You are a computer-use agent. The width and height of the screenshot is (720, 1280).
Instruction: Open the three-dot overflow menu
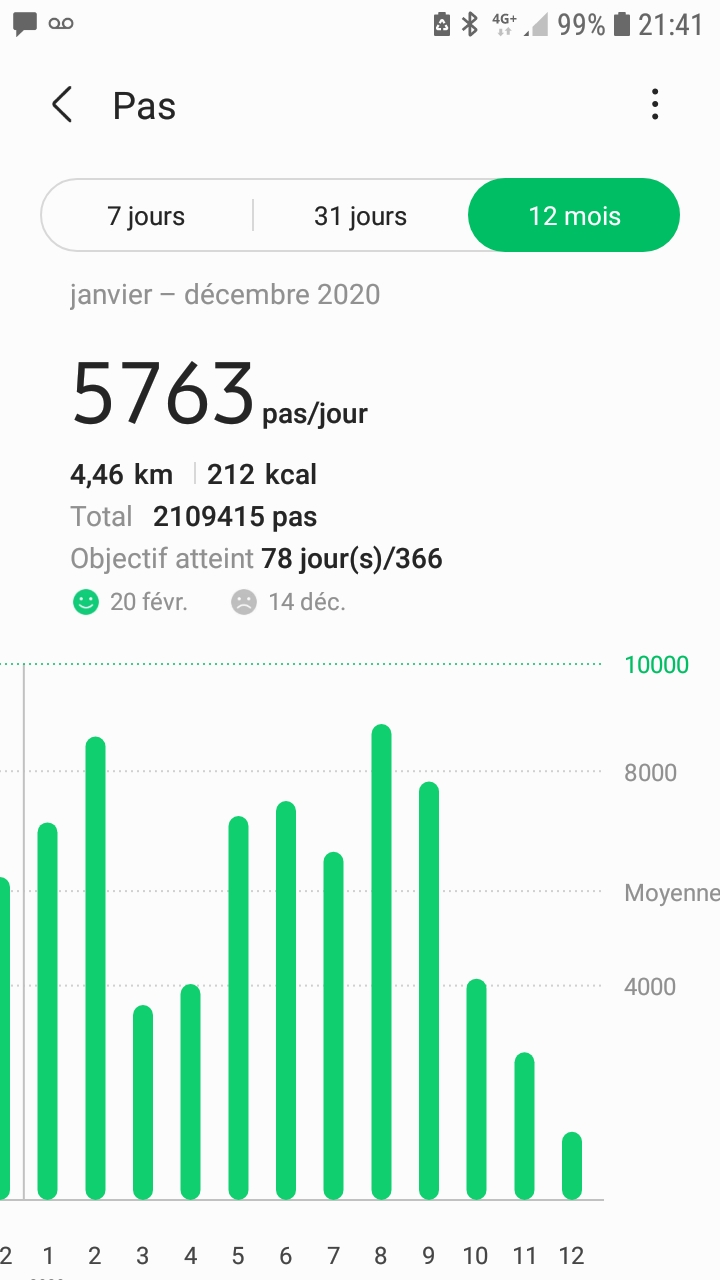tap(655, 105)
